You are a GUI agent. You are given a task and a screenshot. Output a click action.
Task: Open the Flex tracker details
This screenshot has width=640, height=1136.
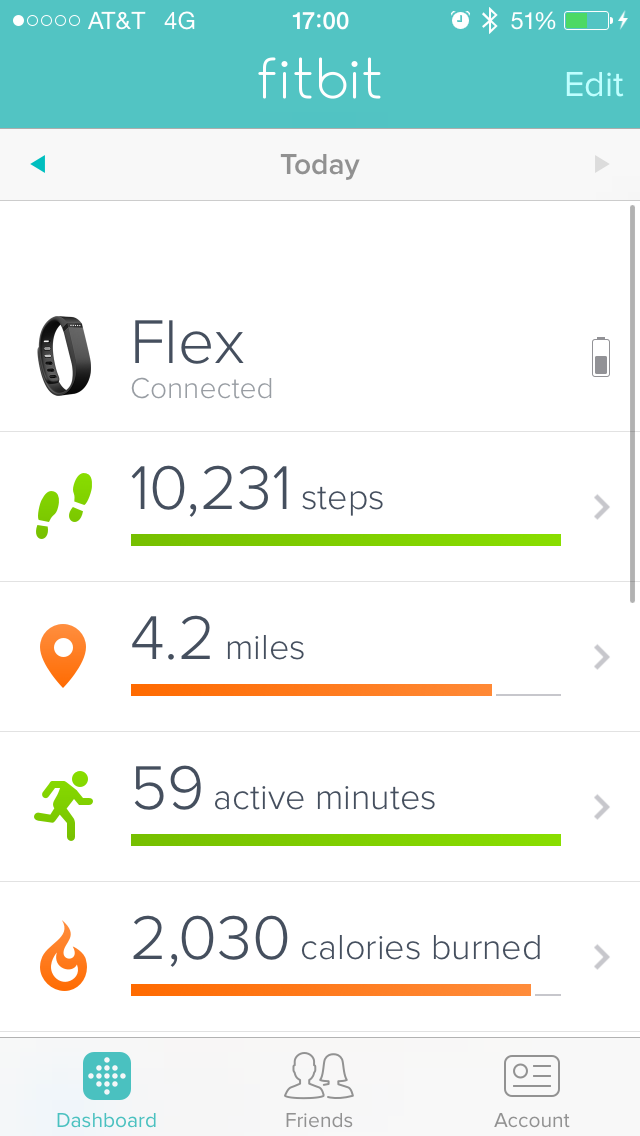pos(319,357)
